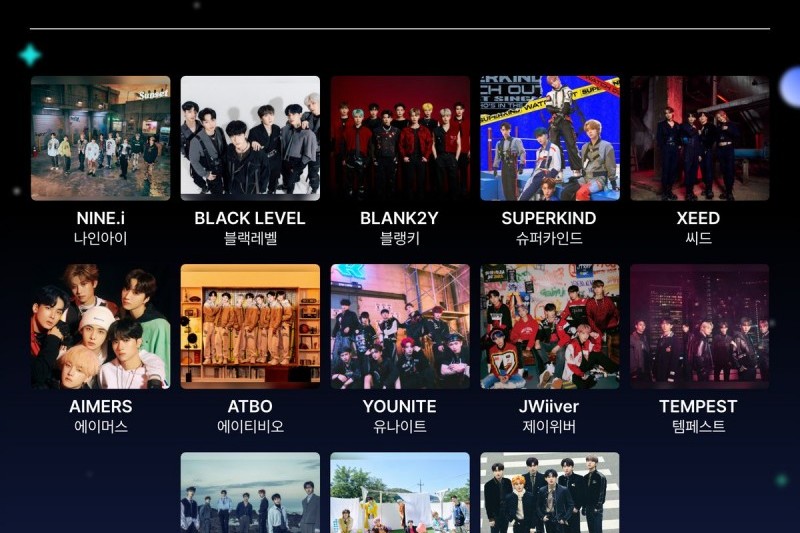This screenshot has width=800, height=533.
Task: Choose the YOUNITE tile
Action: click(x=400, y=326)
